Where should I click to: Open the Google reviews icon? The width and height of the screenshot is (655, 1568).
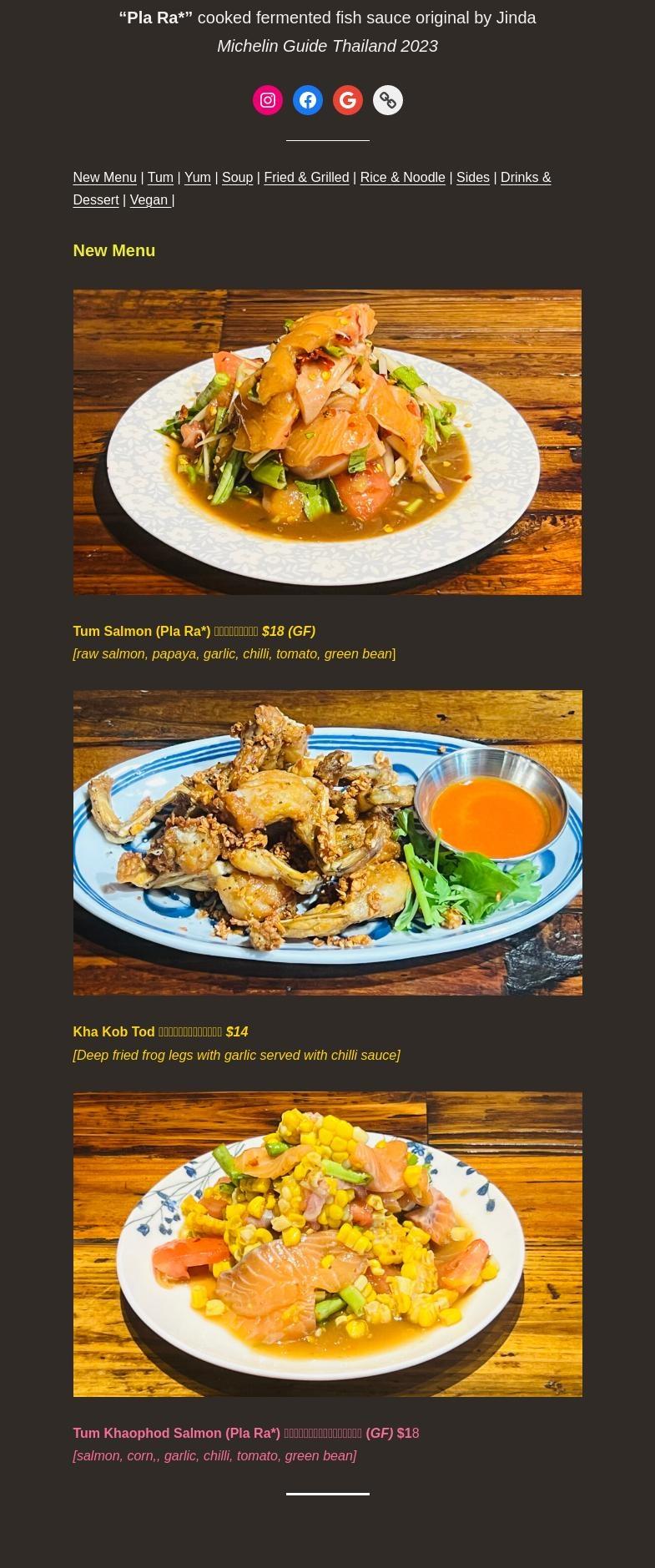[x=348, y=99]
